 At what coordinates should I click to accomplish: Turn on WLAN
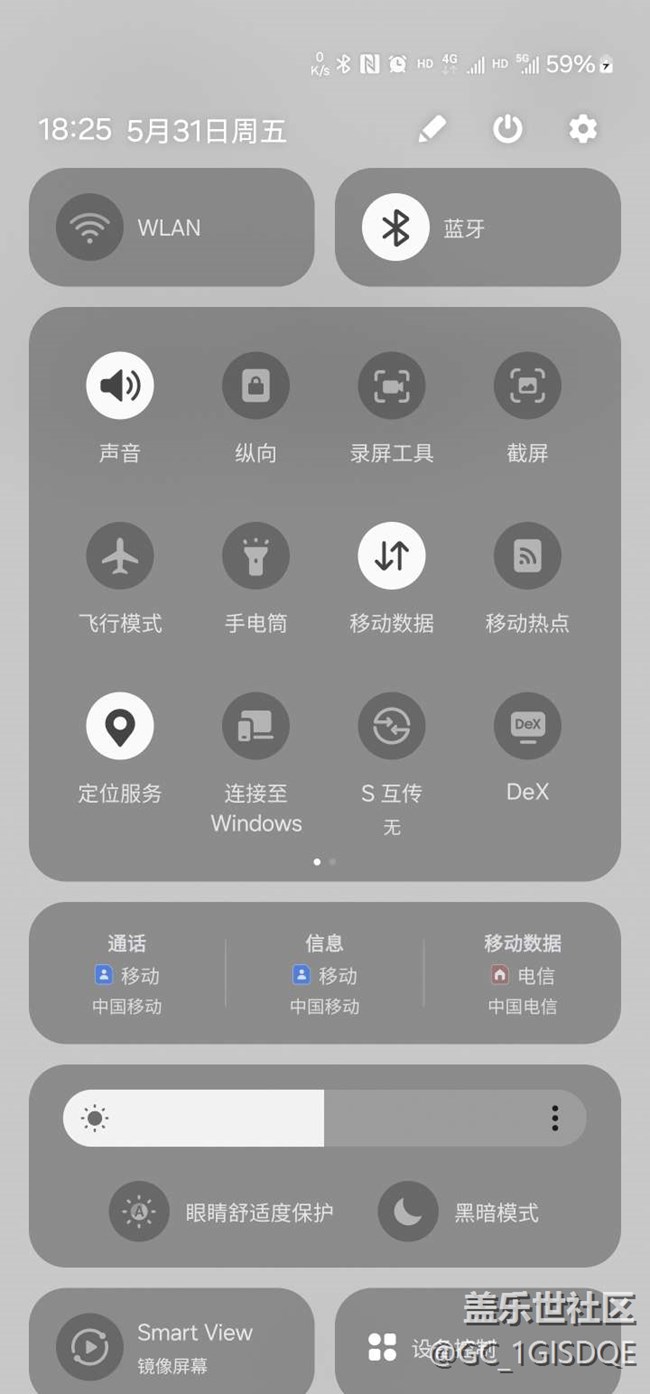(90, 228)
